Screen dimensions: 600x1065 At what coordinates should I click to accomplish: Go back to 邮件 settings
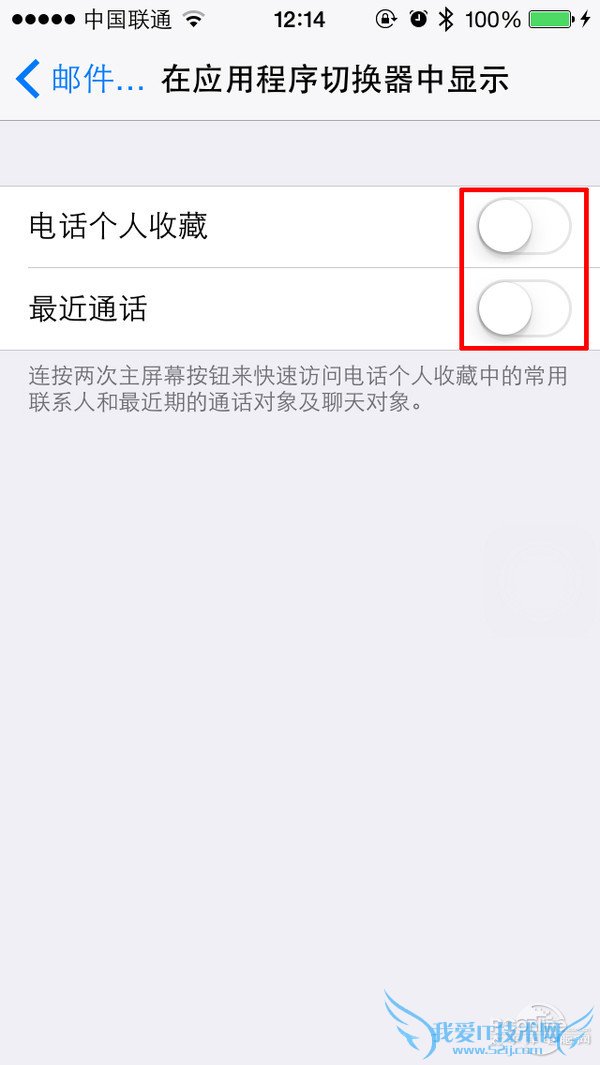click(80, 80)
